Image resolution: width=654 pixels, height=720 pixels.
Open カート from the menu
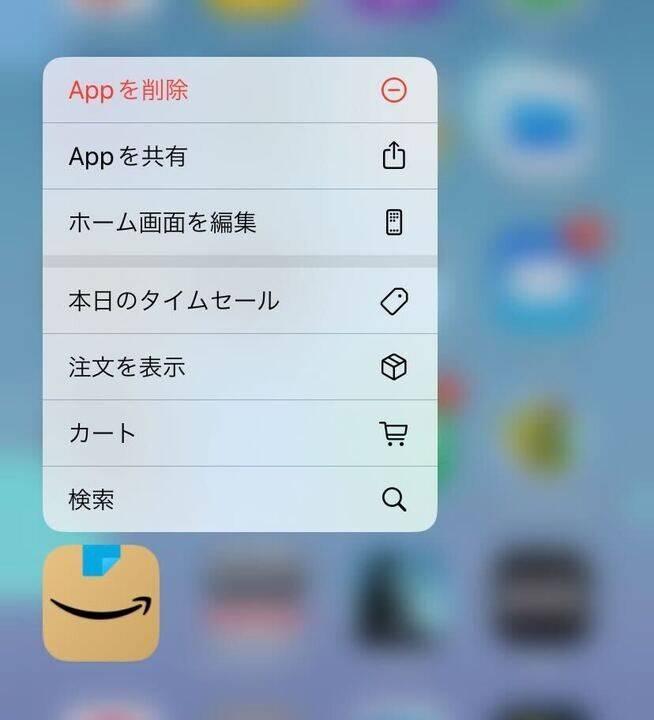(x=238, y=433)
